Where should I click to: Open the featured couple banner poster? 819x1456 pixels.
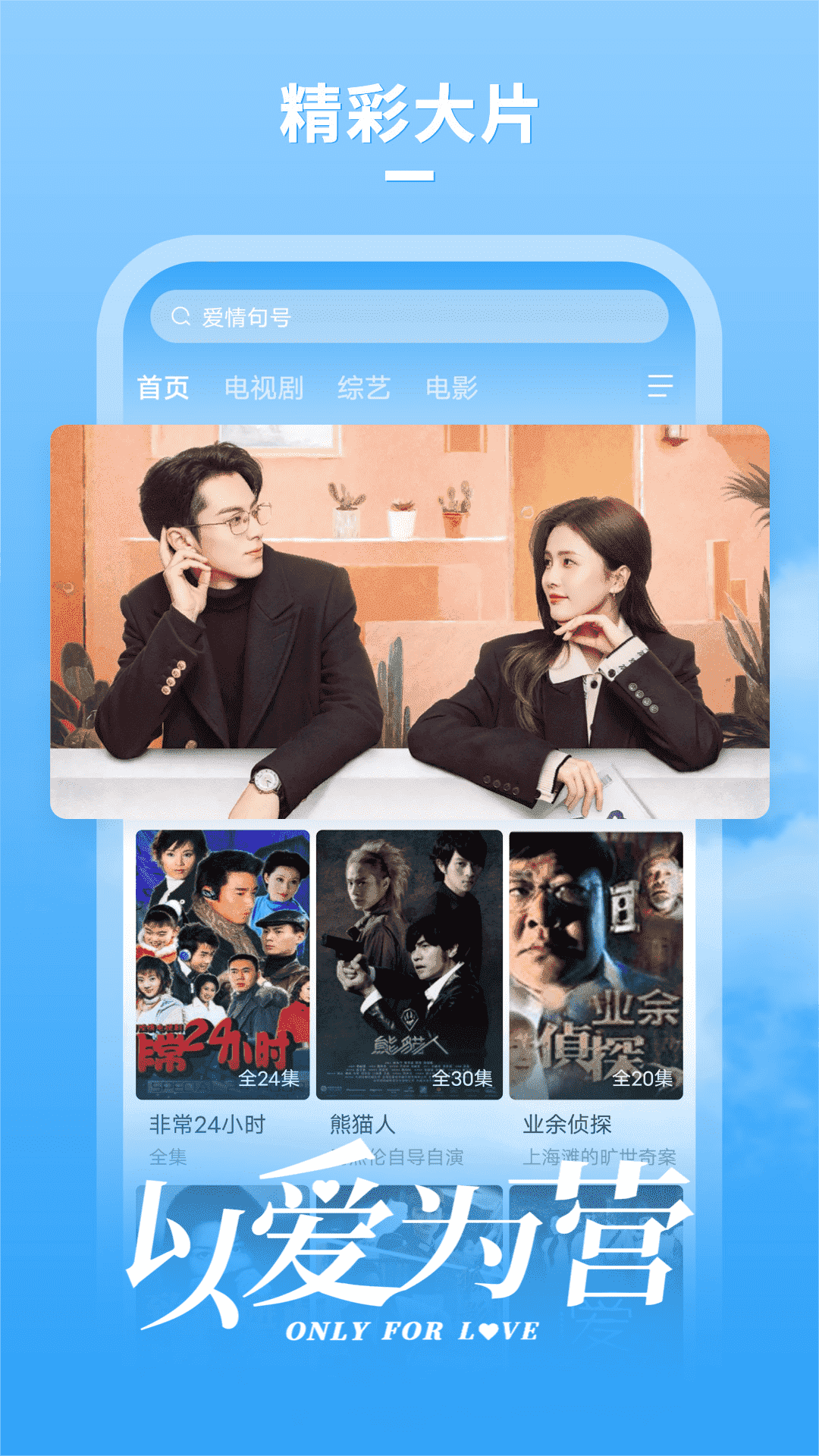pos(409,622)
